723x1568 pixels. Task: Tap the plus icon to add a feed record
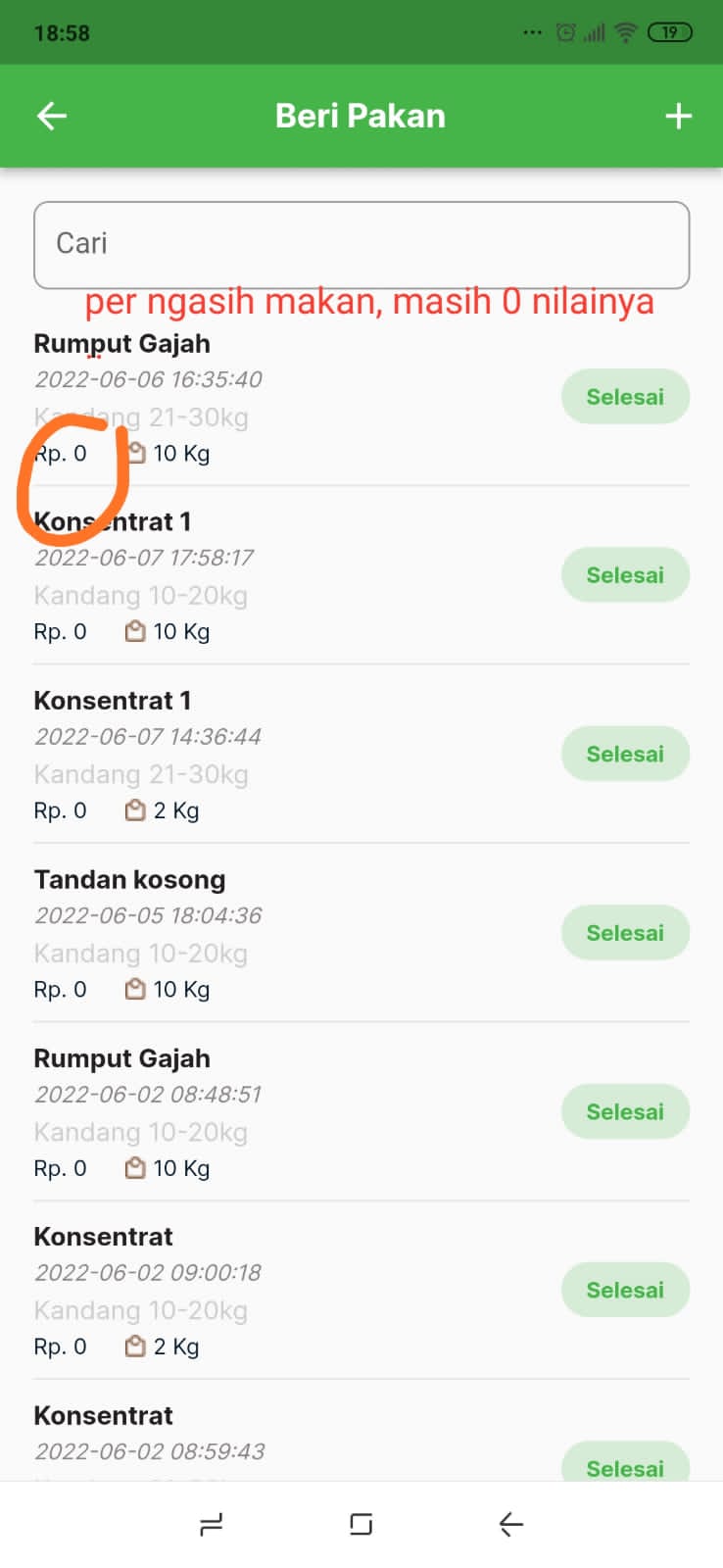tap(678, 116)
